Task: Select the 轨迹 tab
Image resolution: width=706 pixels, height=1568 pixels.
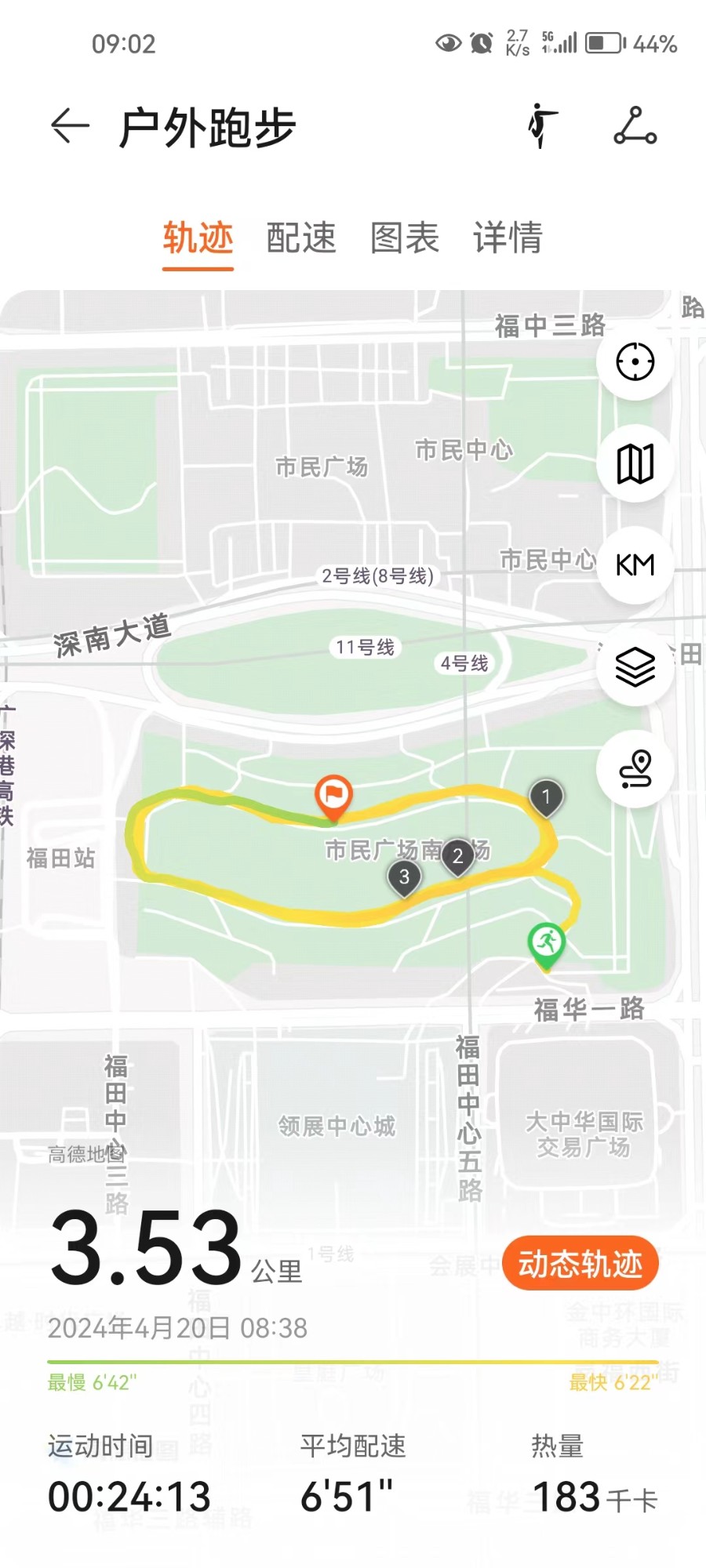Action: pos(198,238)
